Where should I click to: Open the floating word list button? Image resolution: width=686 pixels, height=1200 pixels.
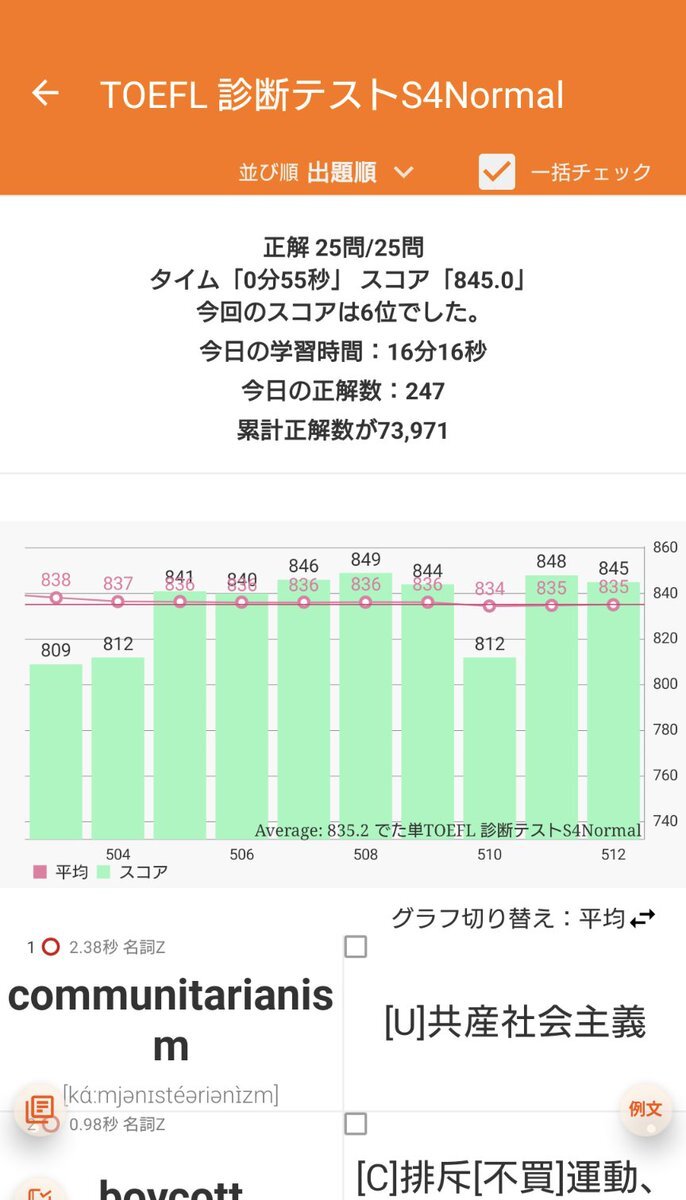[x=40, y=1109]
